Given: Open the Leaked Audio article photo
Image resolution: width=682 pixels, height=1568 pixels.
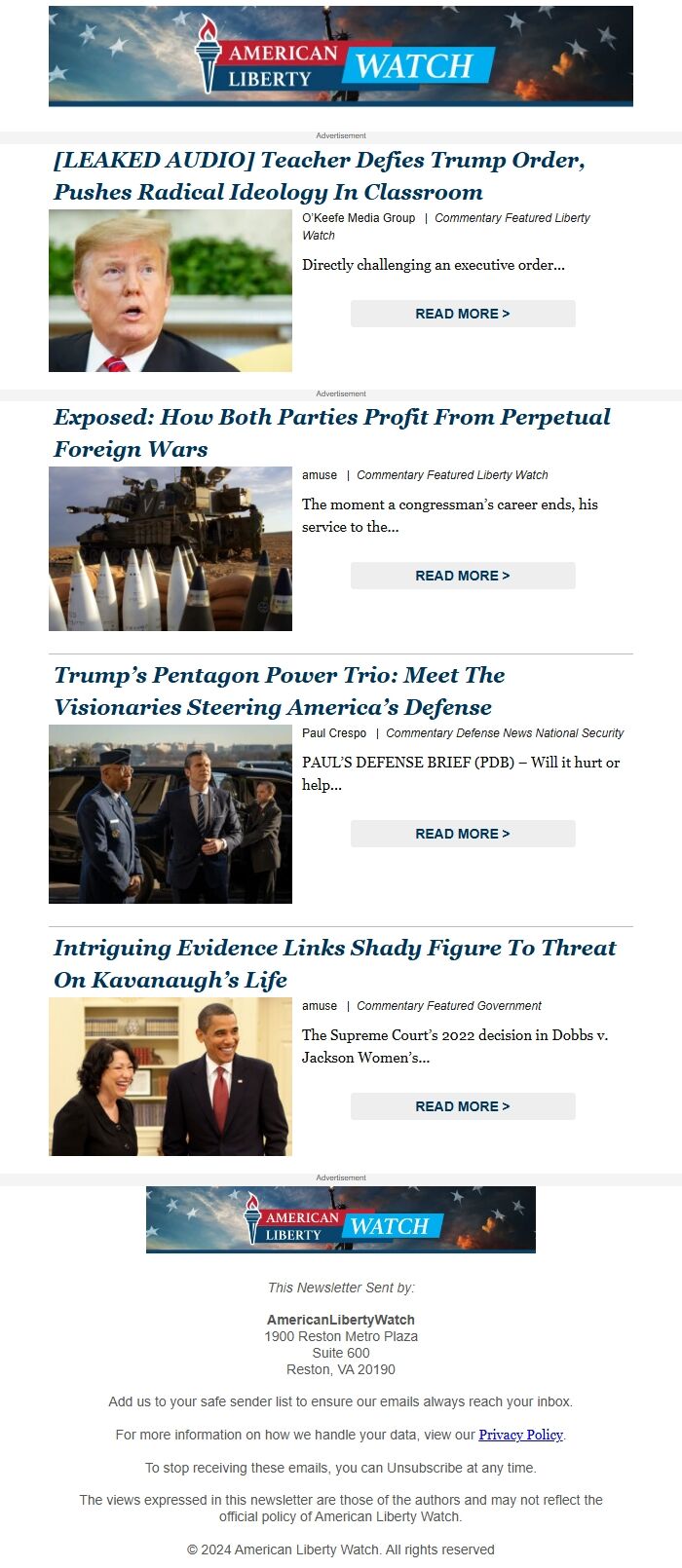Looking at the screenshot, I should click(x=170, y=290).
